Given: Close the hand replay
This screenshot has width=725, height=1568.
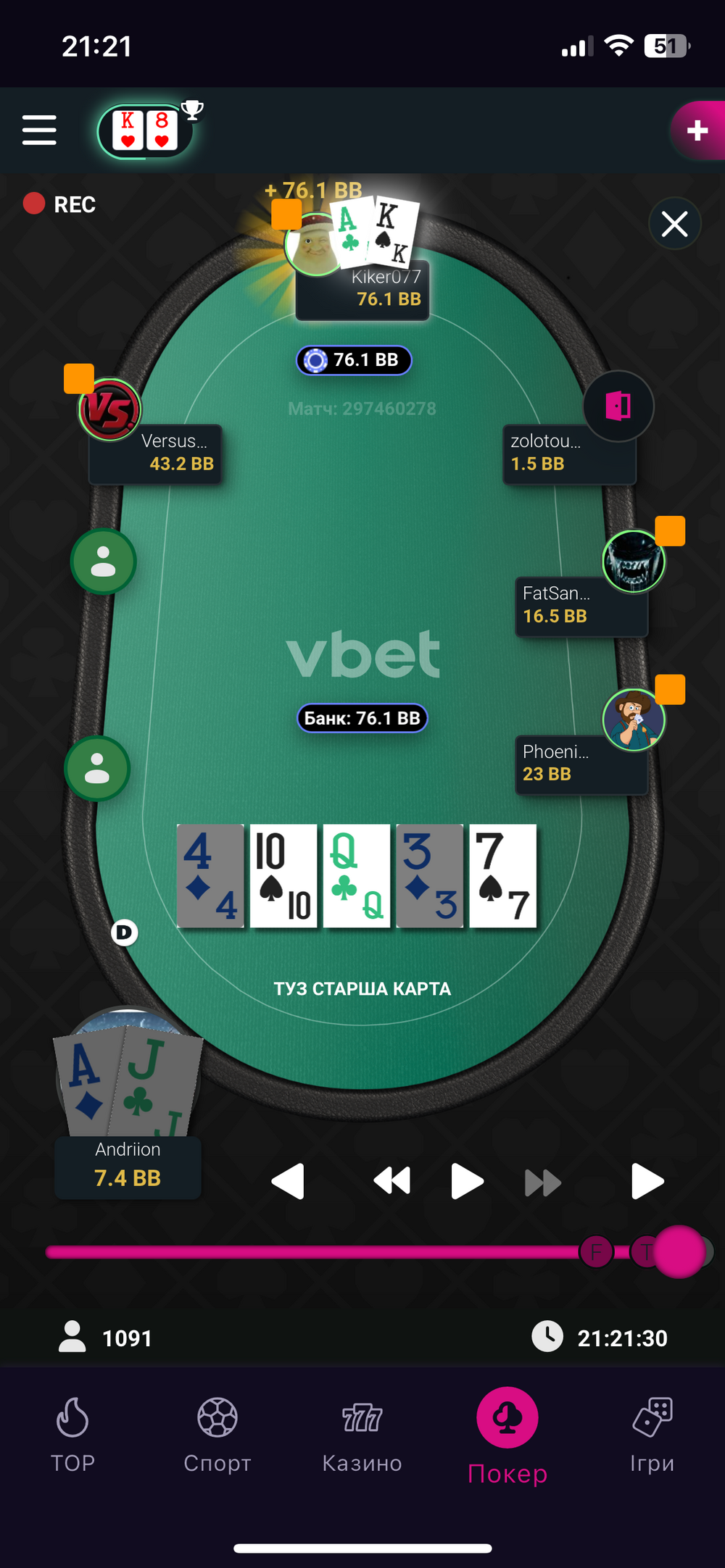Looking at the screenshot, I should tap(674, 223).
